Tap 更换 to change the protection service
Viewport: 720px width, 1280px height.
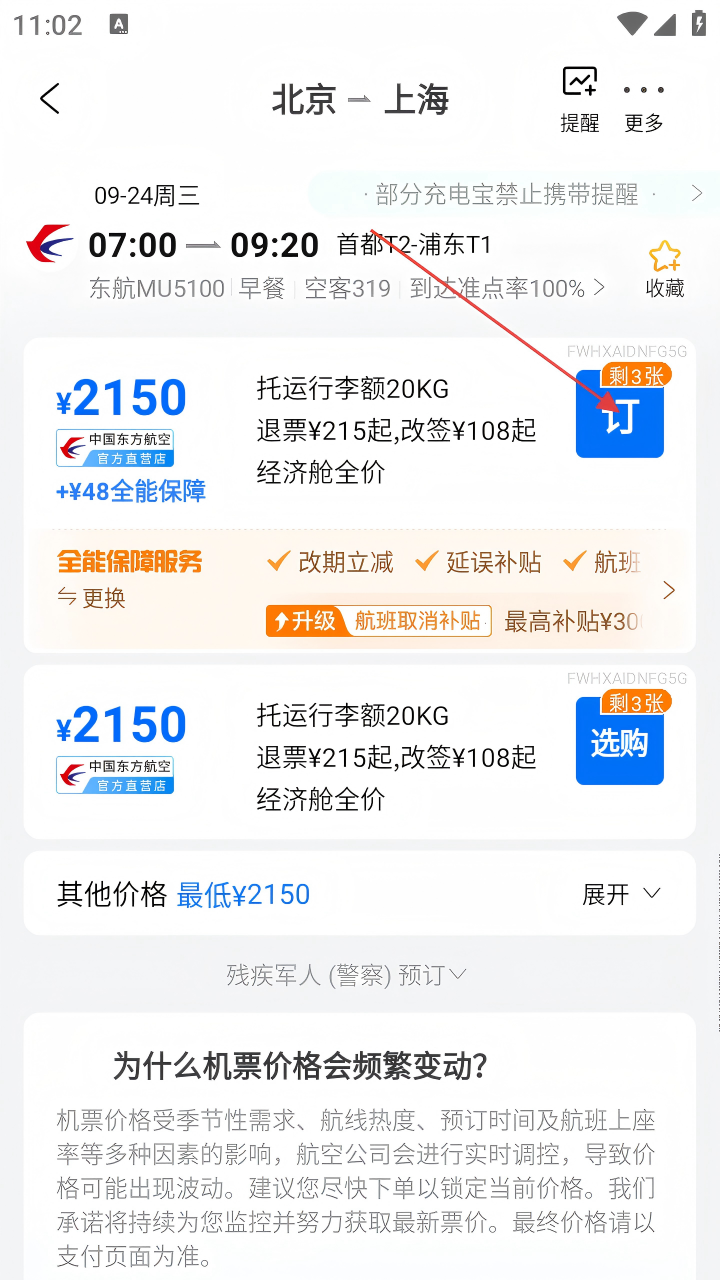tap(92, 598)
